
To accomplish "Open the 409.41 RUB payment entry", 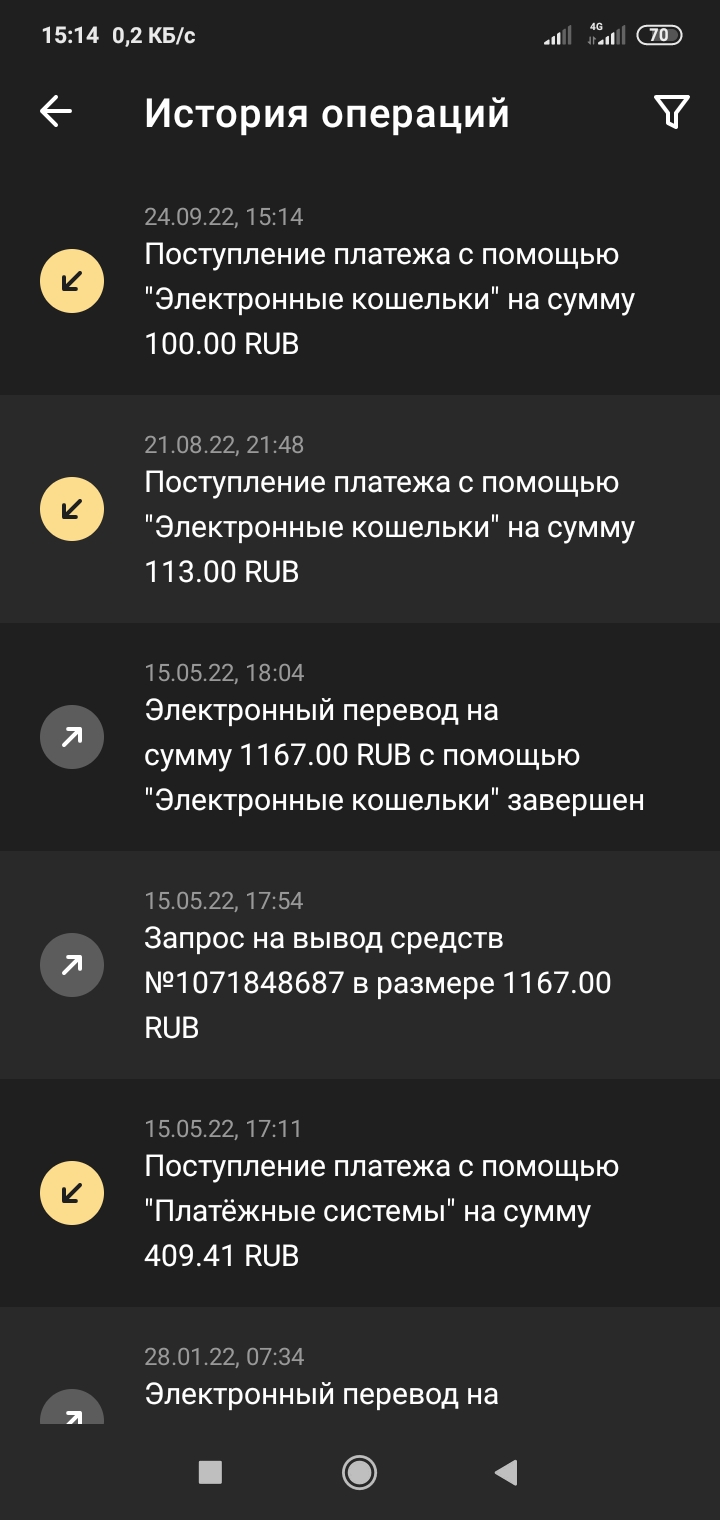I will 360,1193.
